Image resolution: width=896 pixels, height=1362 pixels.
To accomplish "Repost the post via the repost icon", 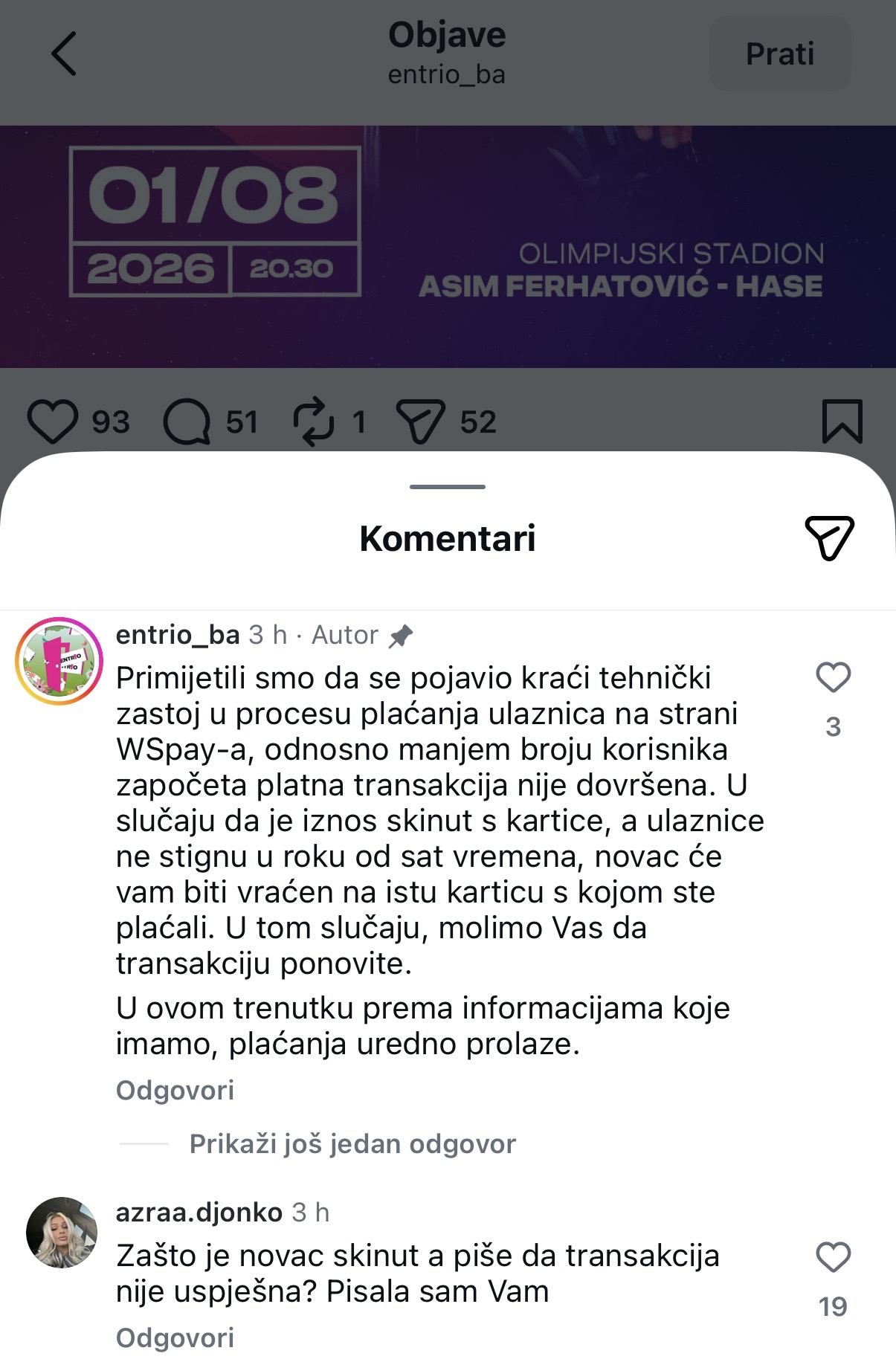I will click(314, 422).
